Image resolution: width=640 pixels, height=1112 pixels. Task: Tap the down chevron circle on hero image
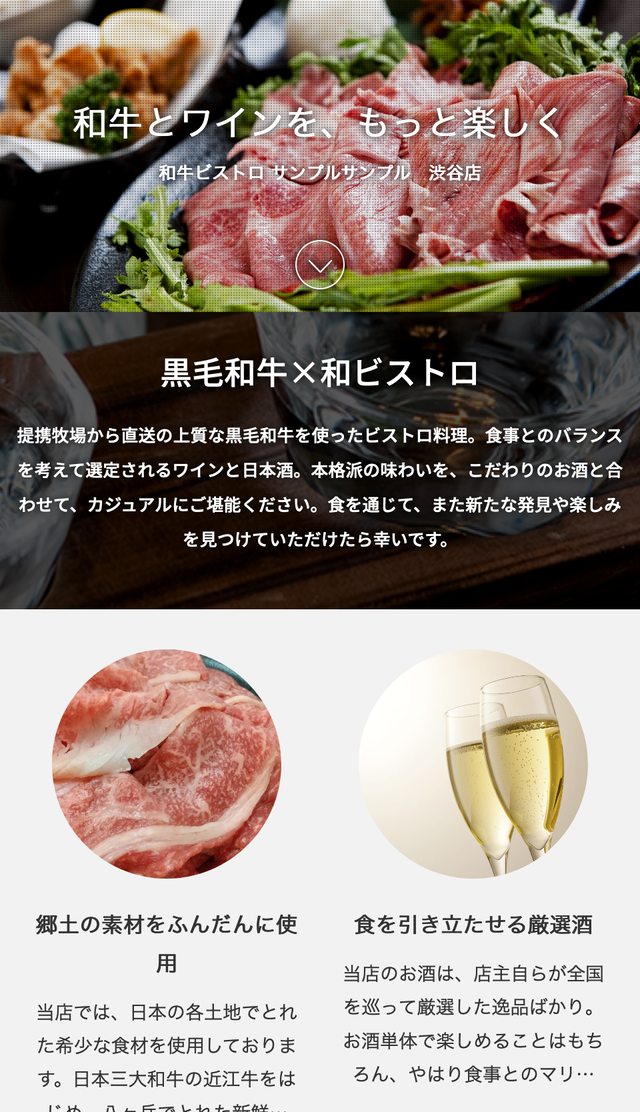(320, 265)
